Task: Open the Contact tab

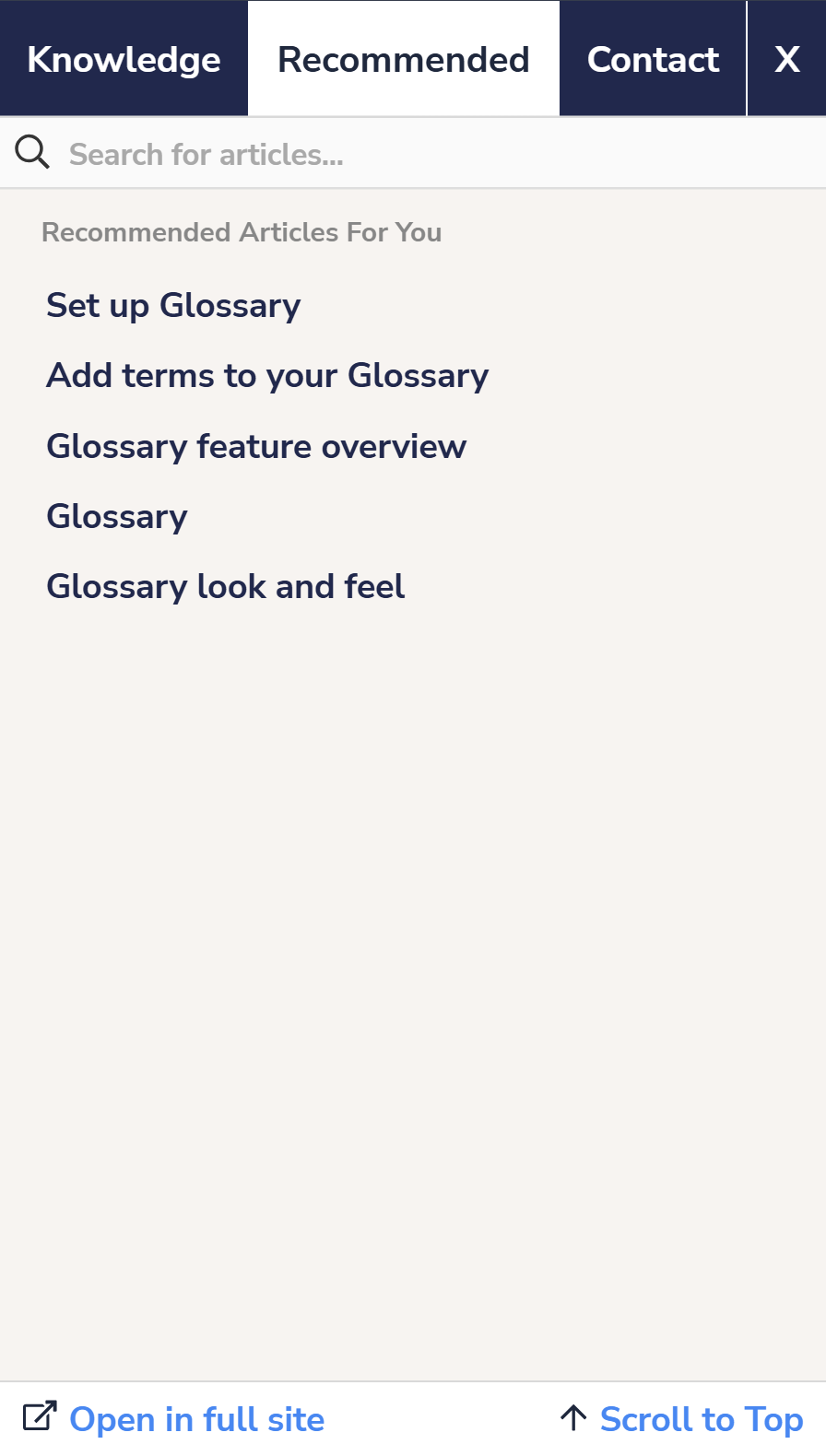Action: 653,59
